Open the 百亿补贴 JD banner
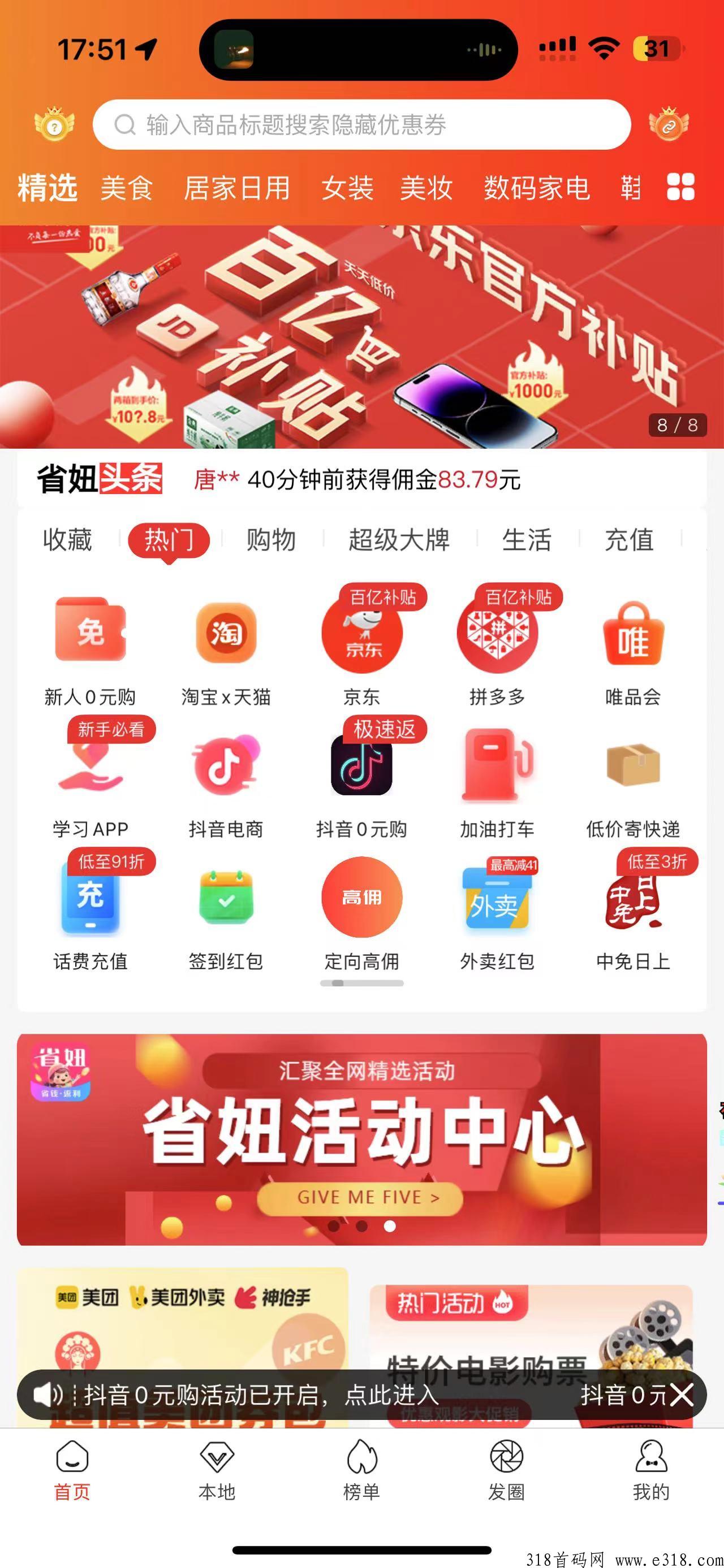Screen dimensions: 724x1568 tap(361, 337)
